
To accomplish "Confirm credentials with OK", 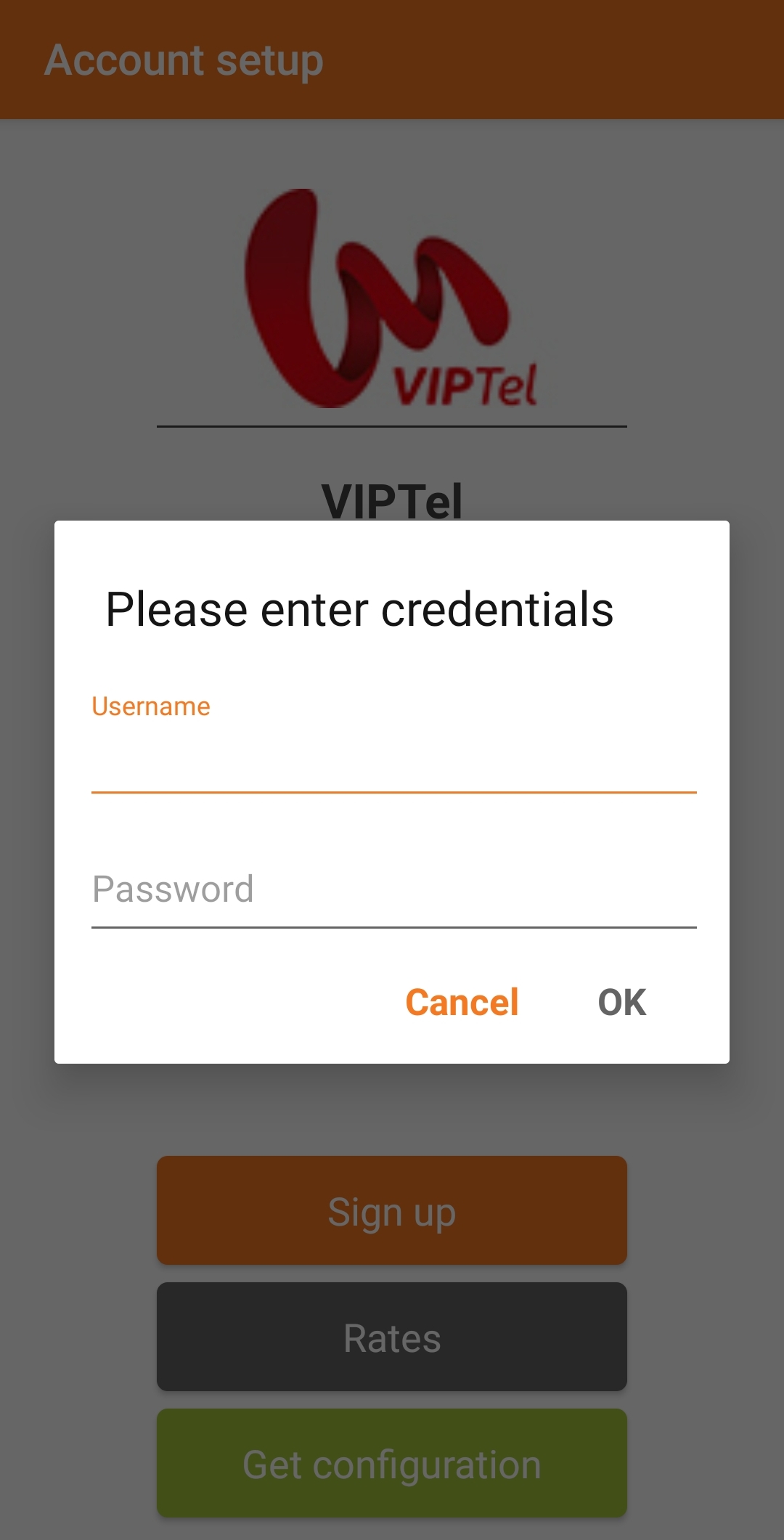I will click(x=622, y=1003).
